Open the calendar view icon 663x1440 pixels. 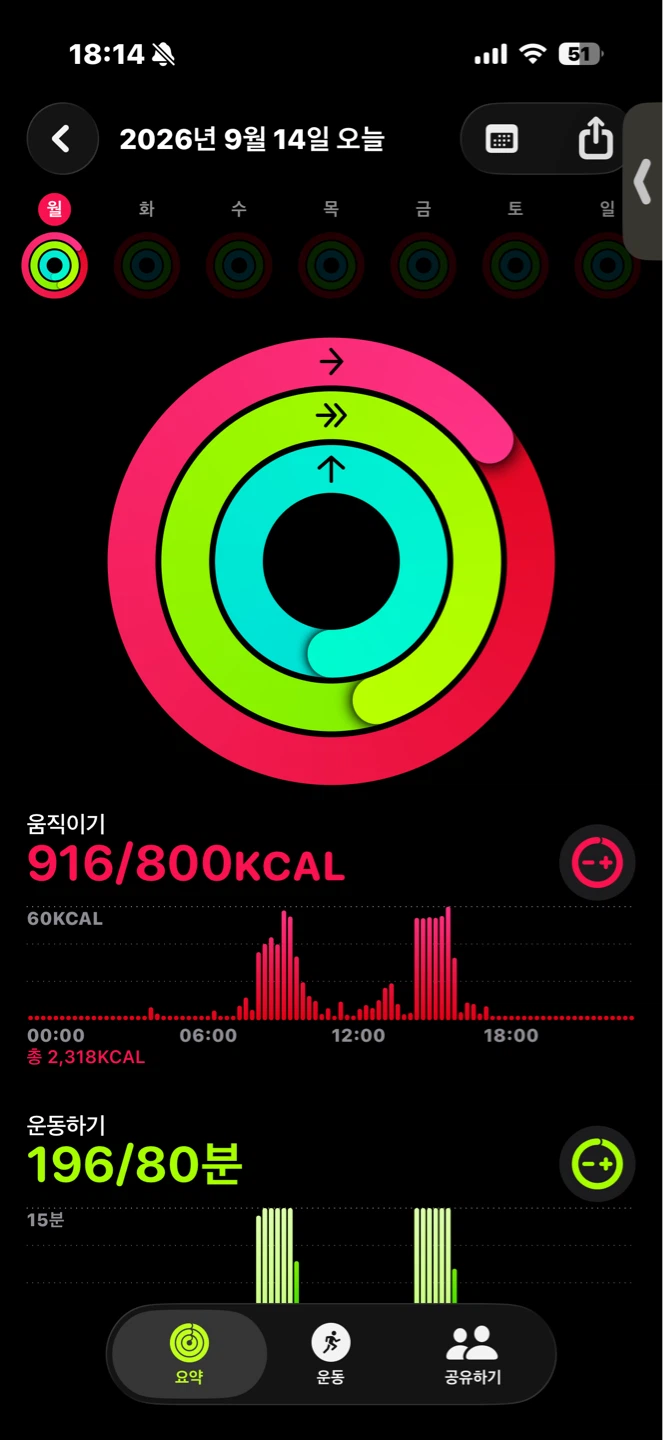(501, 139)
